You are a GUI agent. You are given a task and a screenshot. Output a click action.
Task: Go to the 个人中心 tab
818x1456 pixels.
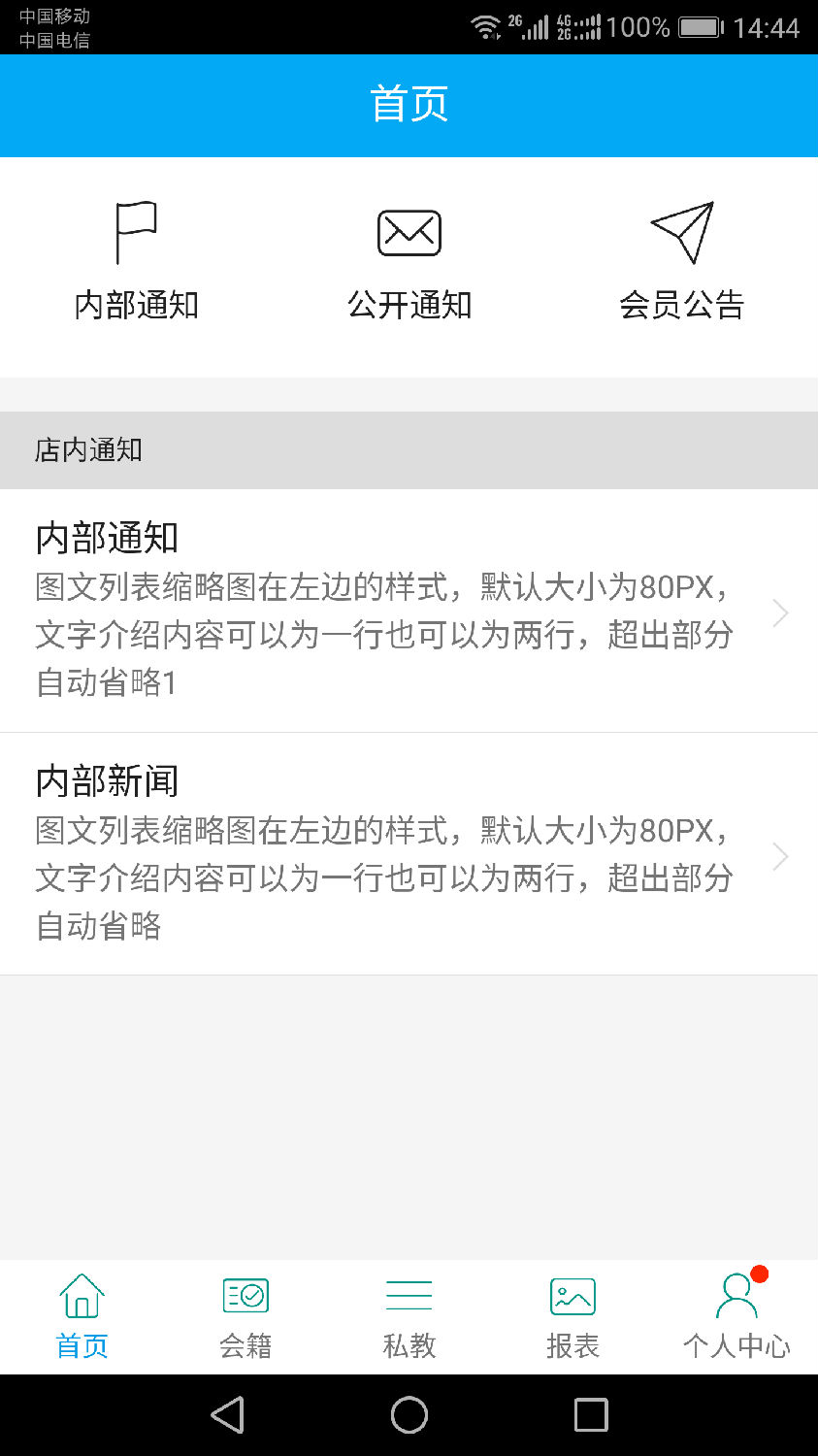[736, 1317]
